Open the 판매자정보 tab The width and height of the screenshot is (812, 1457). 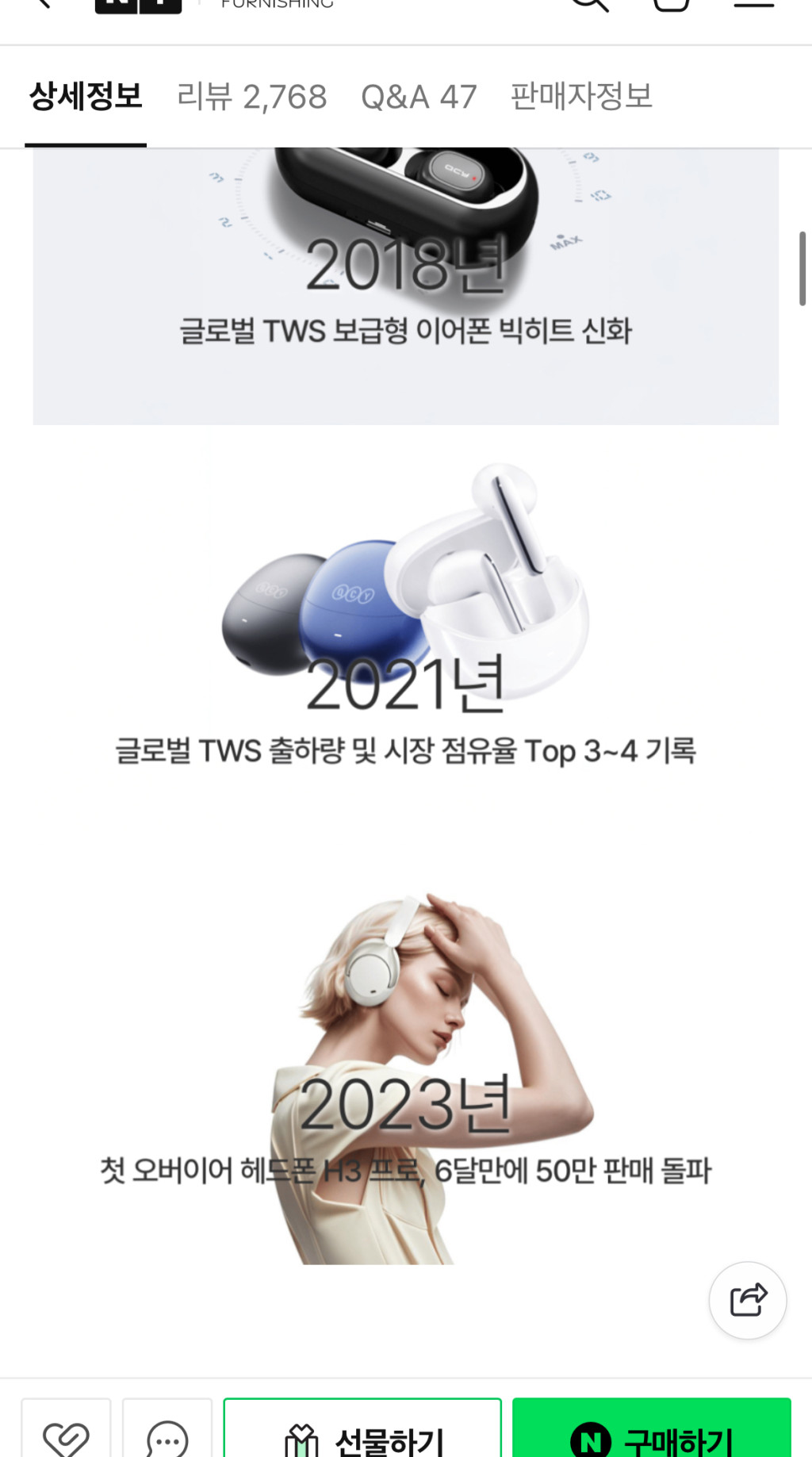(x=581, y=97)
